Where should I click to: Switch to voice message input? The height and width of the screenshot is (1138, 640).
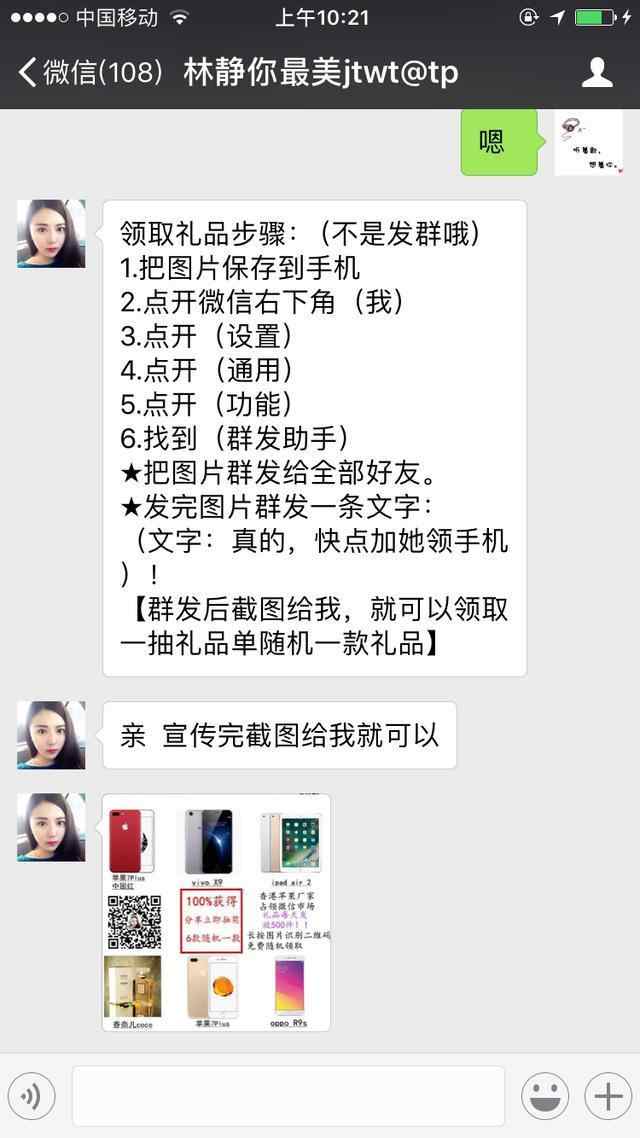(x=31, y=1097)
